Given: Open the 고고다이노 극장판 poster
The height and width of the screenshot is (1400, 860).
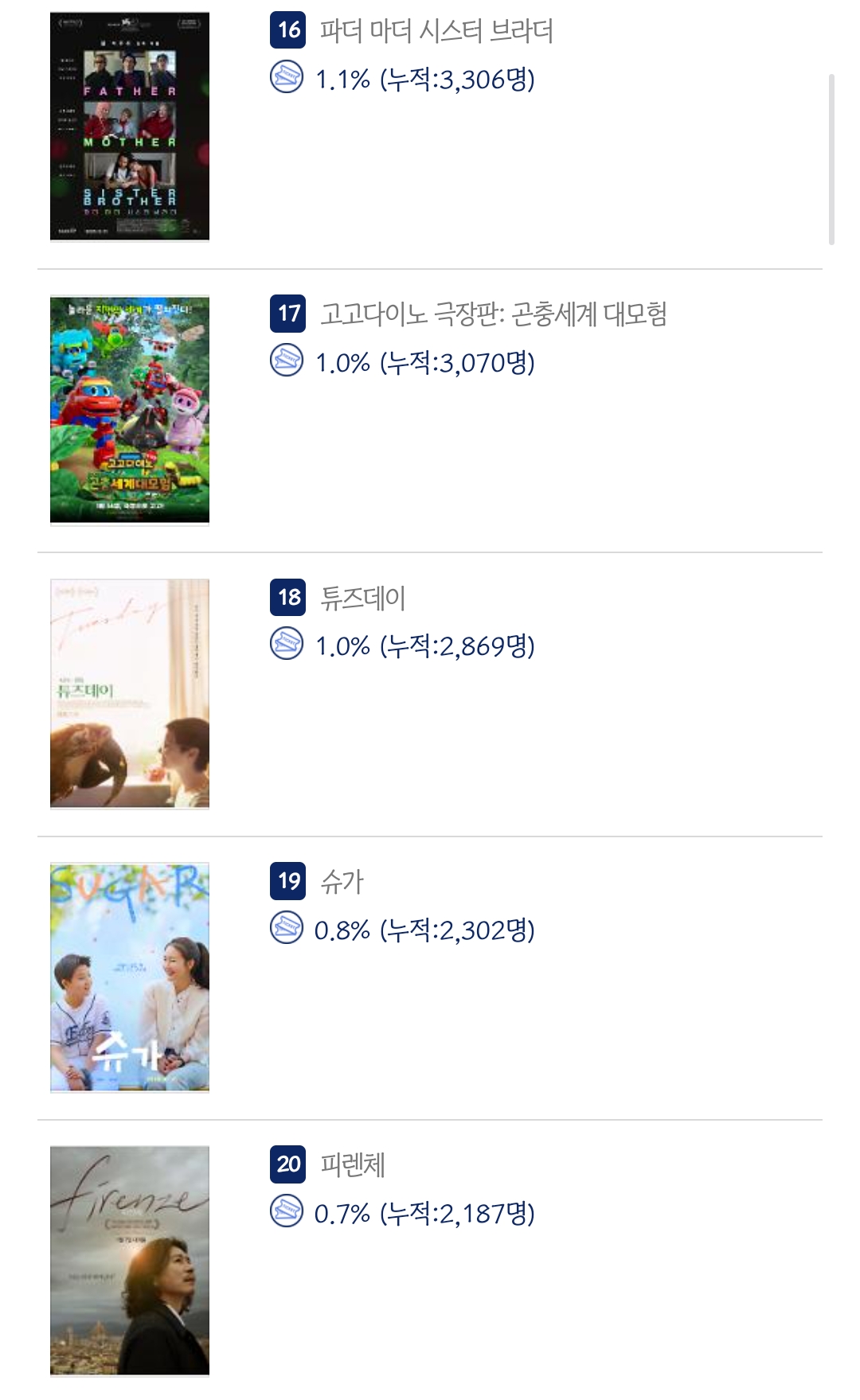Looking at the screenshot, I should (130, 410).
